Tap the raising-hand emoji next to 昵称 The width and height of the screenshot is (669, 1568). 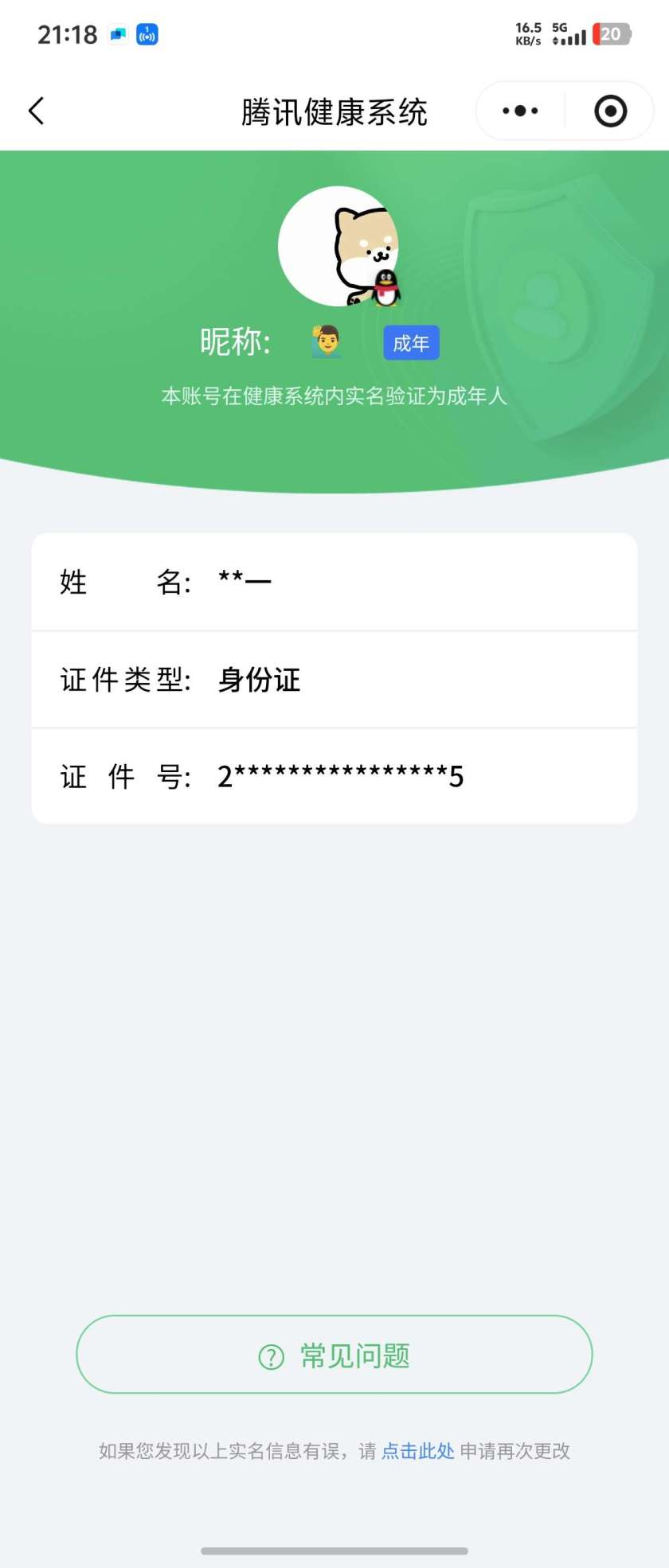pyautogui.click(x=325, y=342)
